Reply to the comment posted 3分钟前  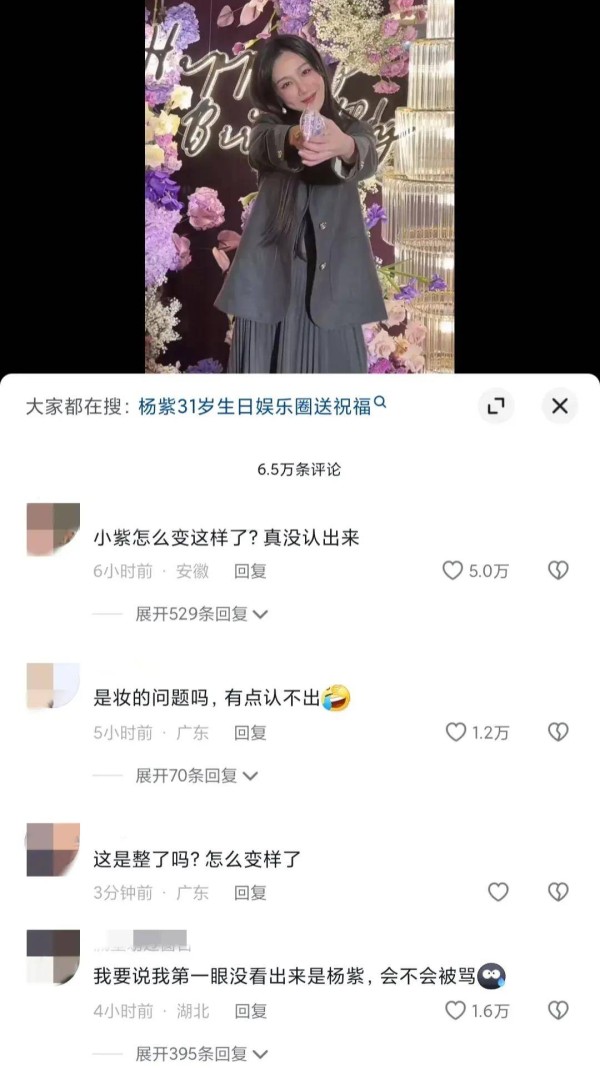pyautogui.click(x=250, y=893)
